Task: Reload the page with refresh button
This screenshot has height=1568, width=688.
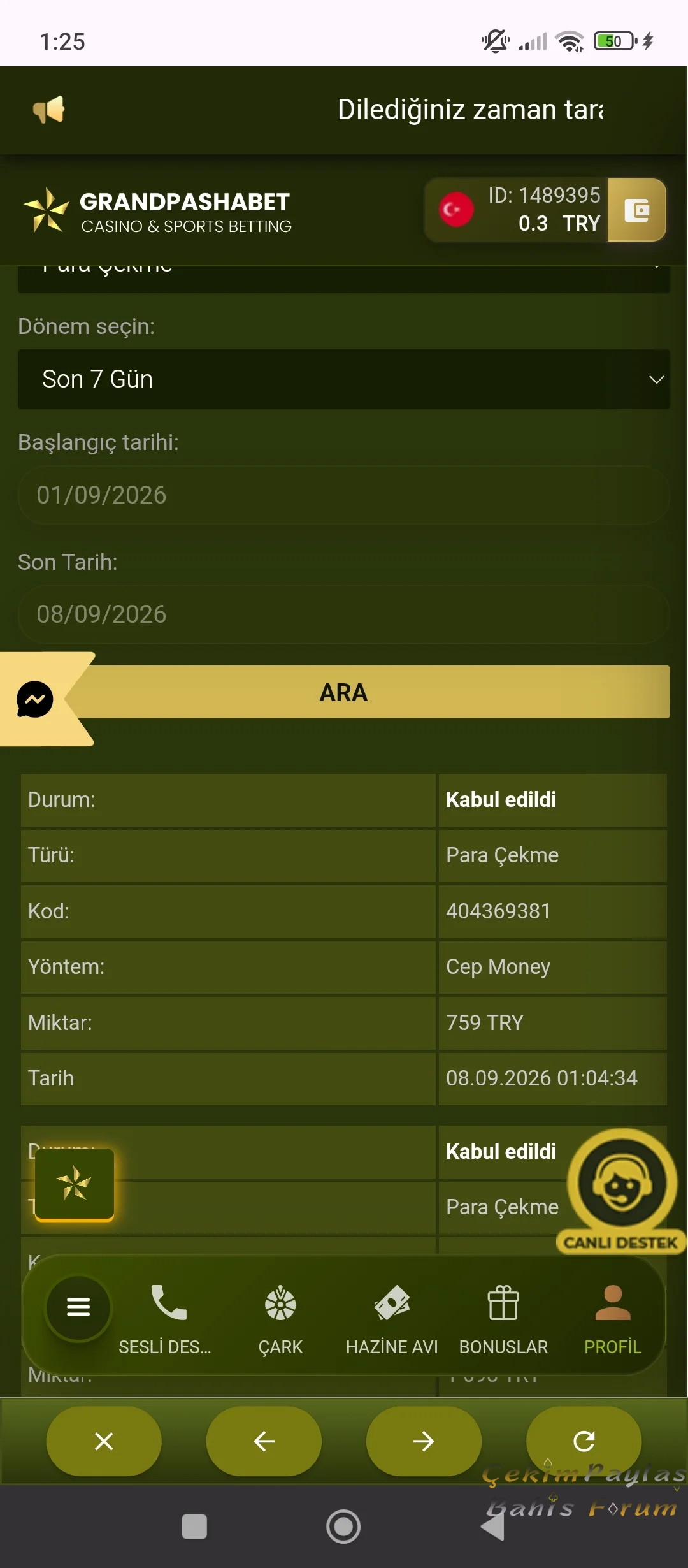Action: click(584, 1441)
